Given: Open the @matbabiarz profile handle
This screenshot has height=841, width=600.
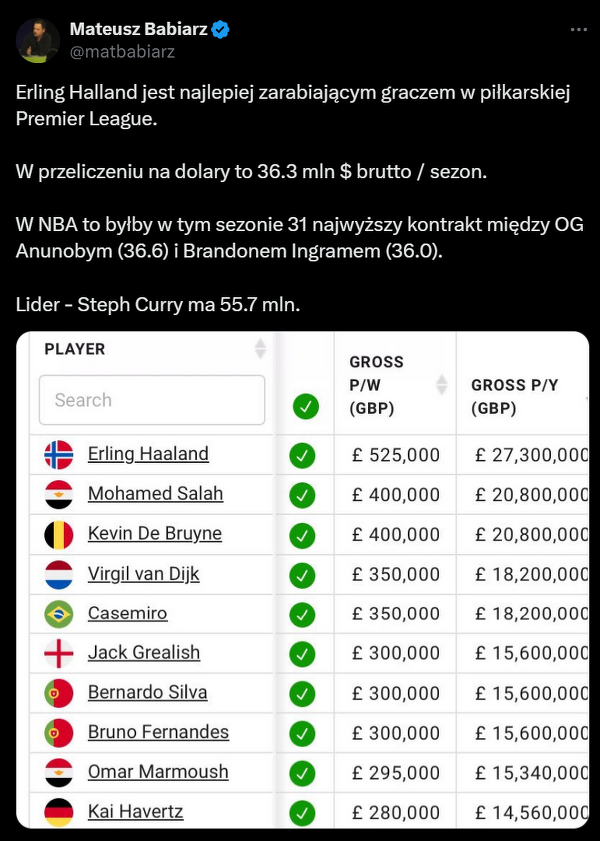Looking at the screenshot, I should (x=122, y=52).
